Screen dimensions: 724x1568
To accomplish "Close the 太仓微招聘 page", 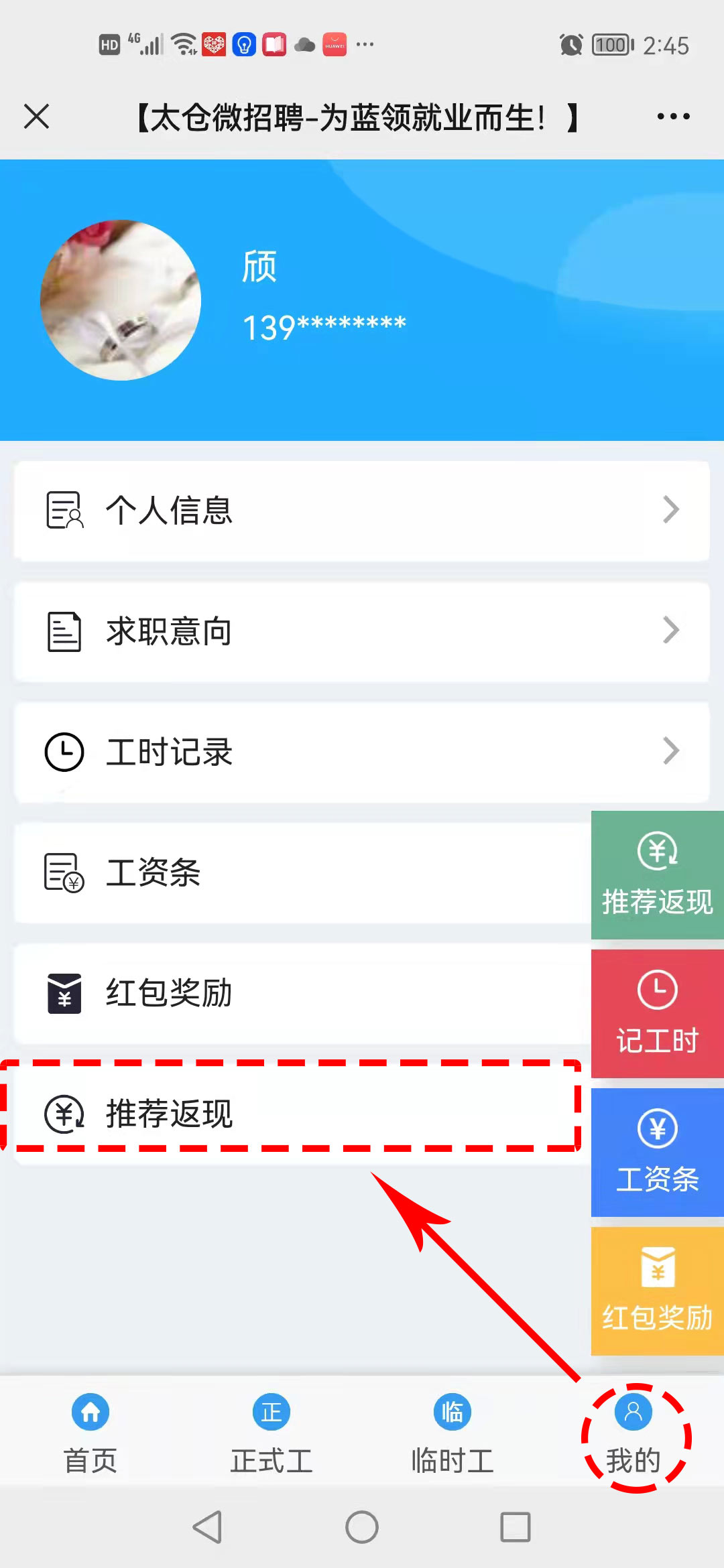I will coord(37,117).
